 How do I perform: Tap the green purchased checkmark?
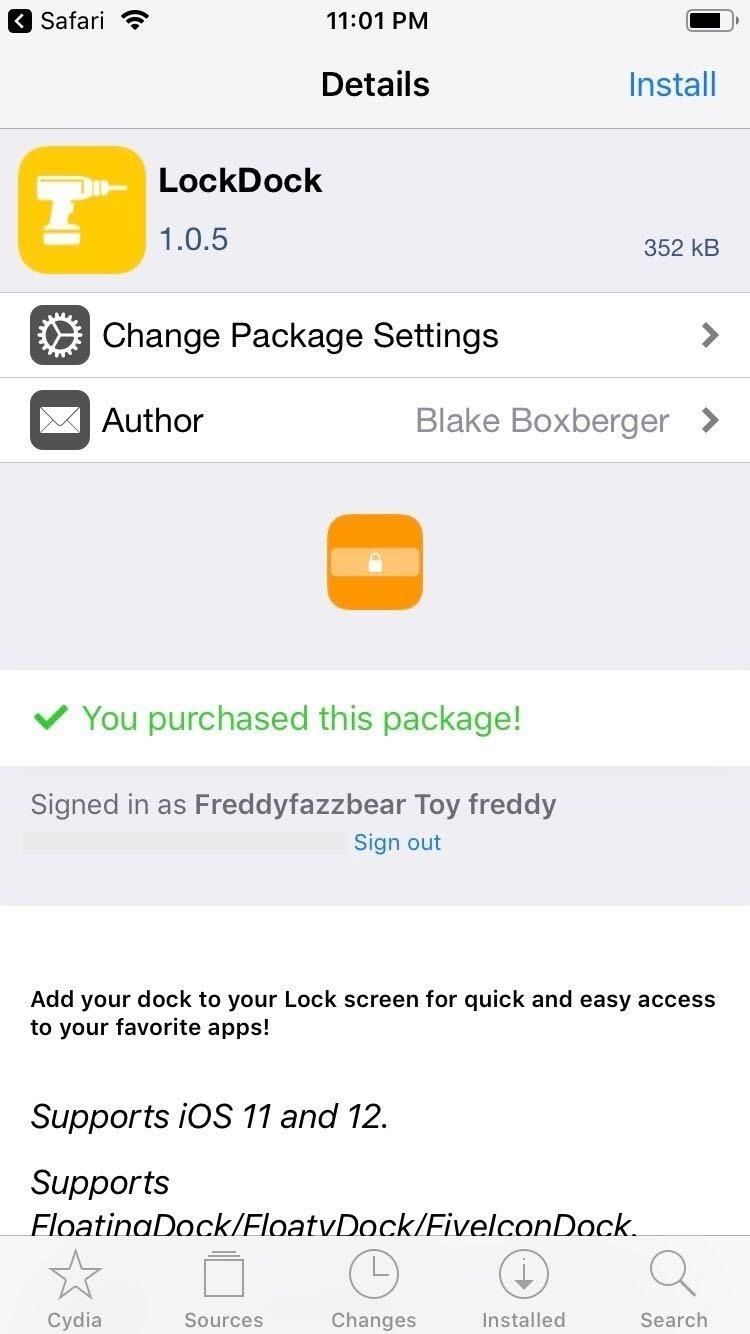[49, 717]
